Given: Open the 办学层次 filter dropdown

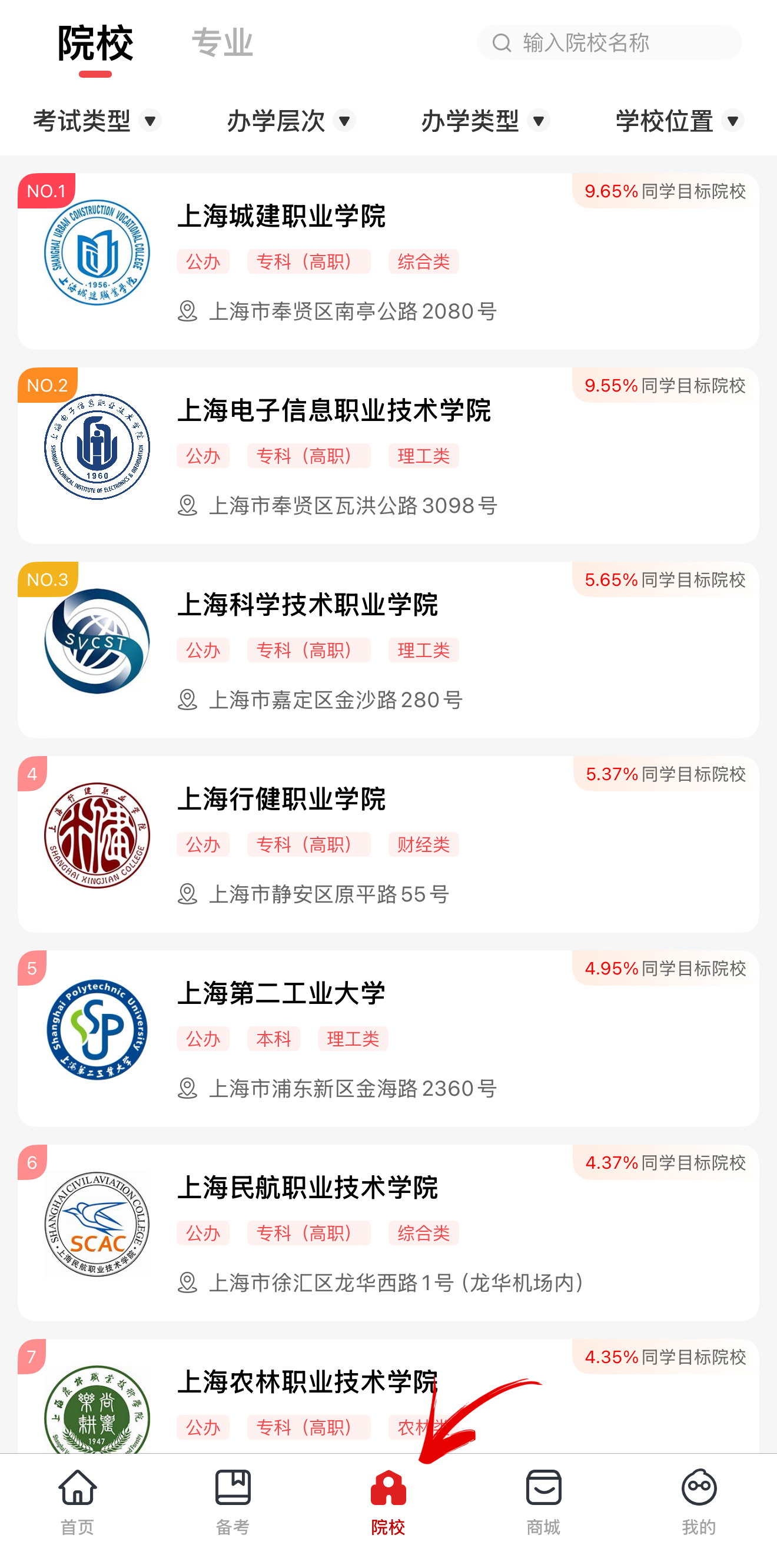Looking at the screenshot, I should [x=291, y=121].
